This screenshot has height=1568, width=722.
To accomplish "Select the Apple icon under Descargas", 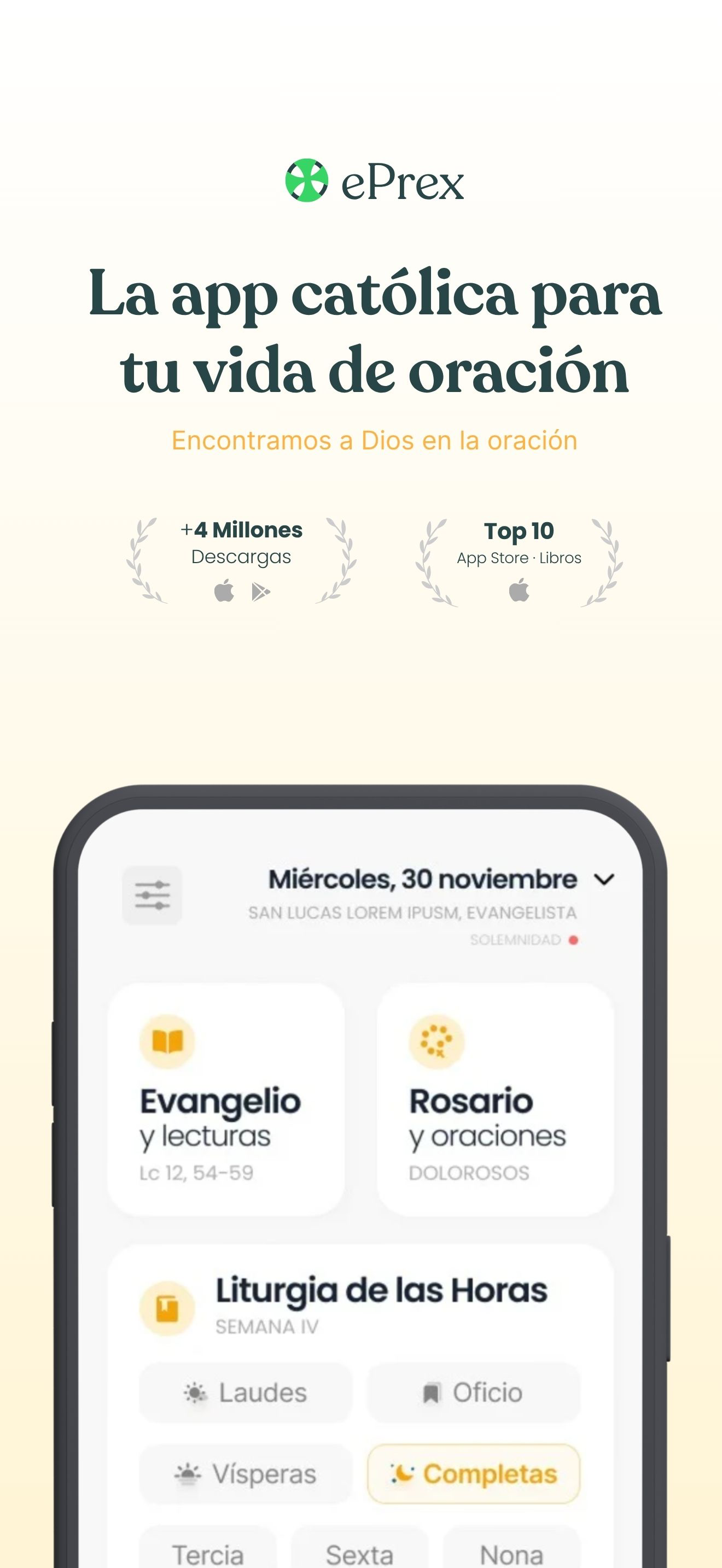I will tap(224, 592).
